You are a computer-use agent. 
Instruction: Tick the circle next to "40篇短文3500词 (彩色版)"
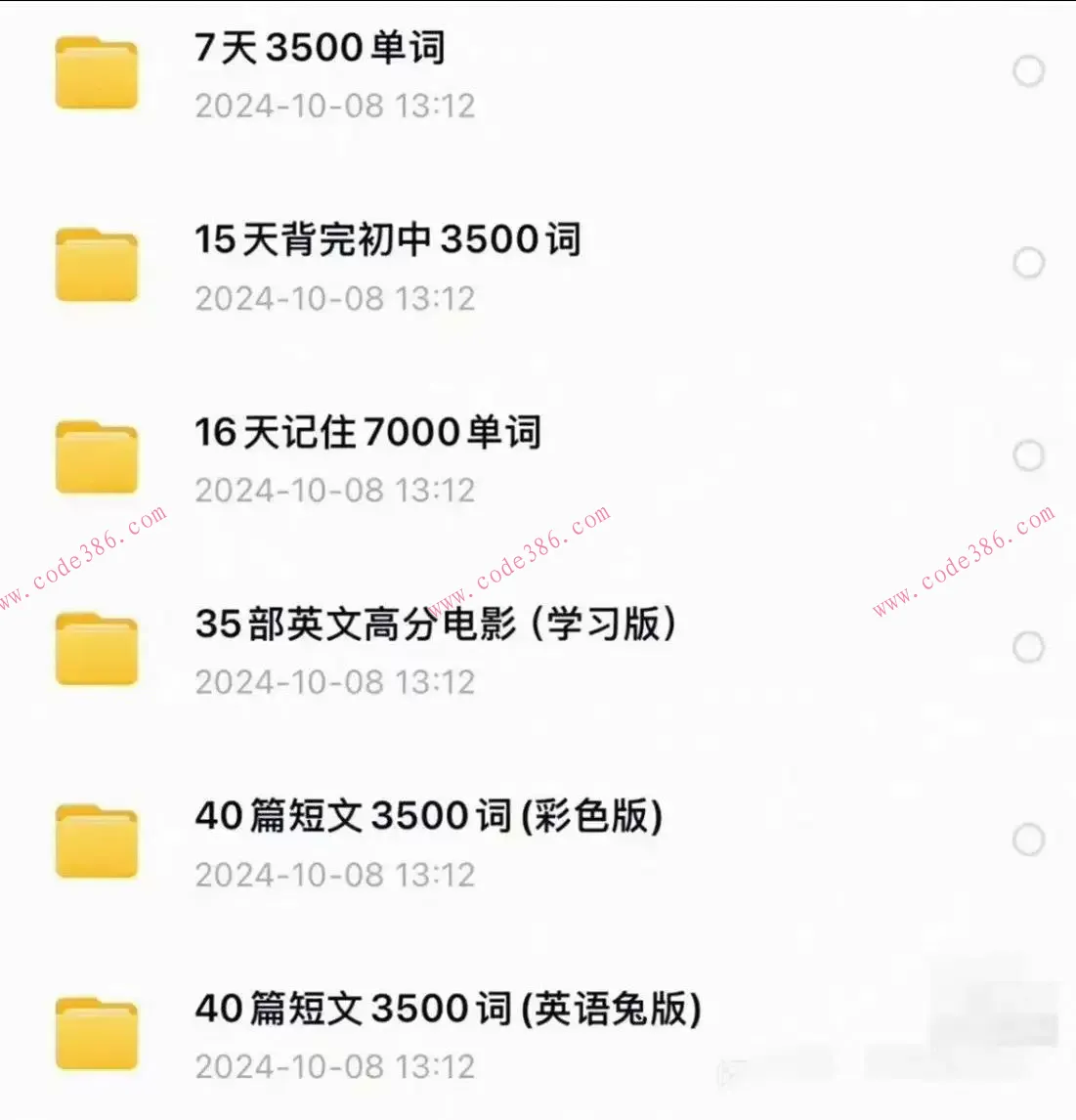pos(1028,837)
